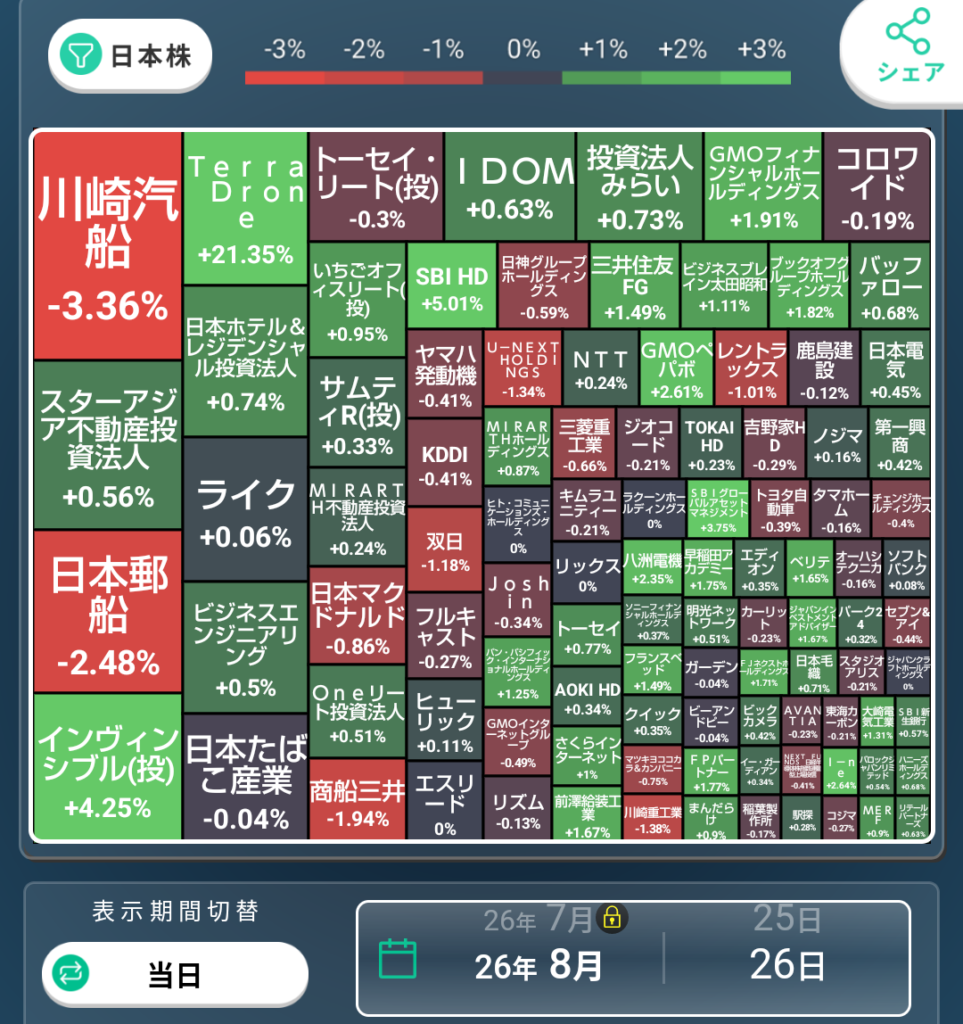
Task: Select the IDOM +0.63% tile
Action: tap(510, 187)
